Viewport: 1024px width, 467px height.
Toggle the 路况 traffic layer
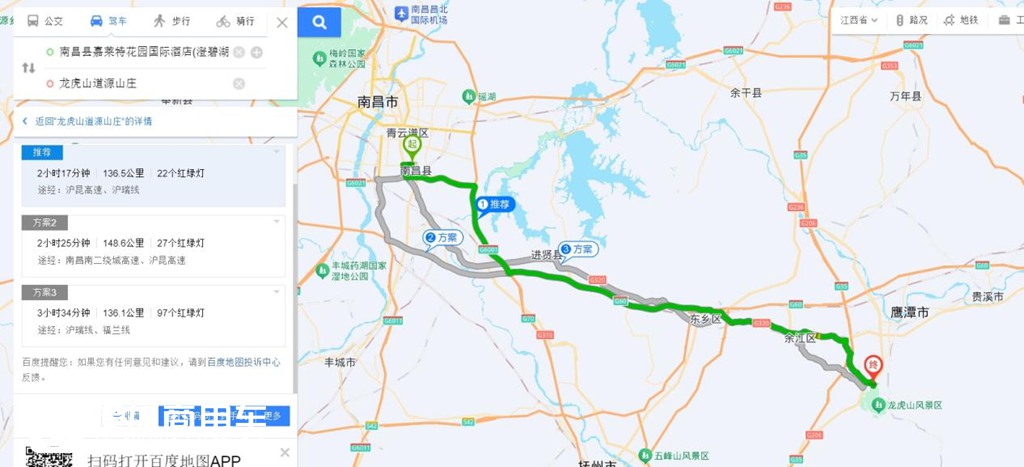tap(911, 20)
